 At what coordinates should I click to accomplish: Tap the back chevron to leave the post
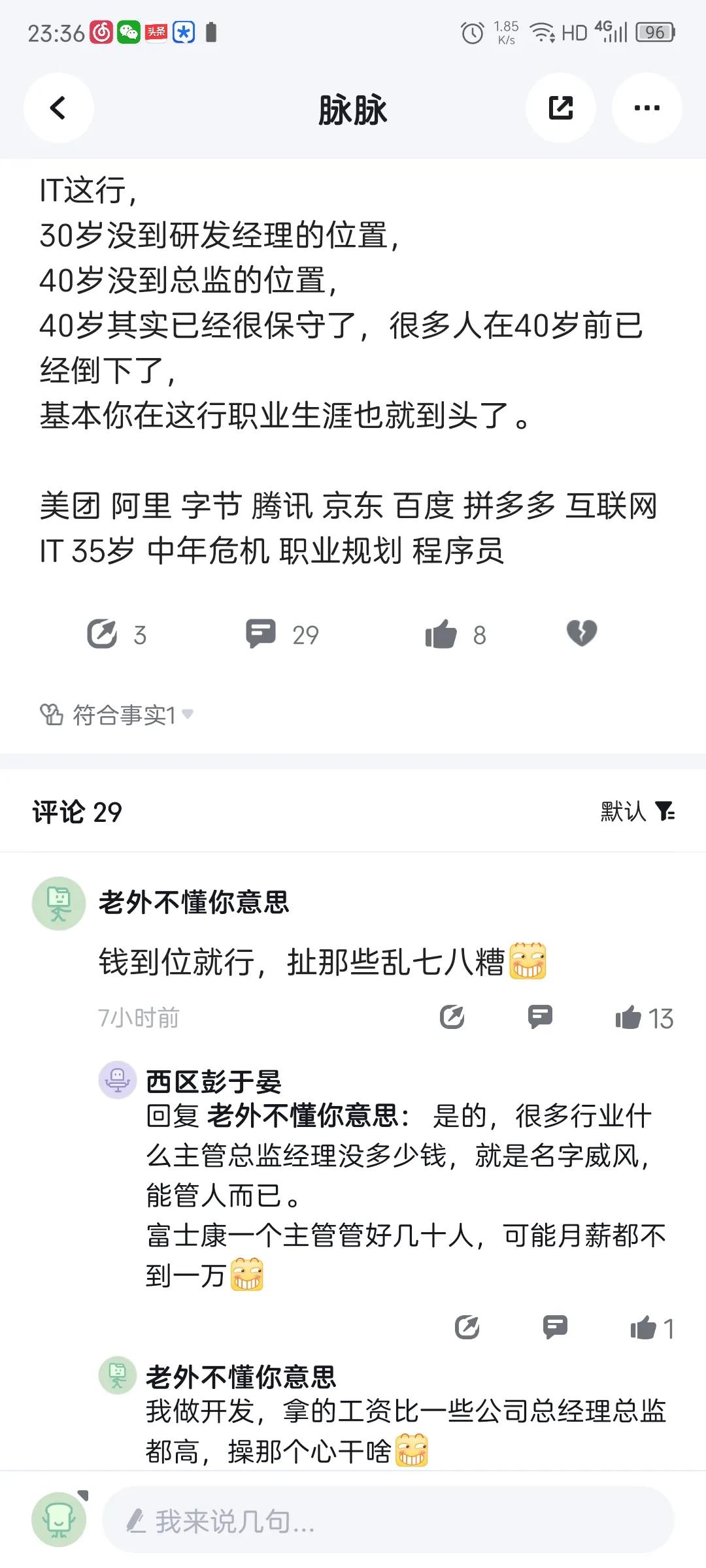click(58, 108)
